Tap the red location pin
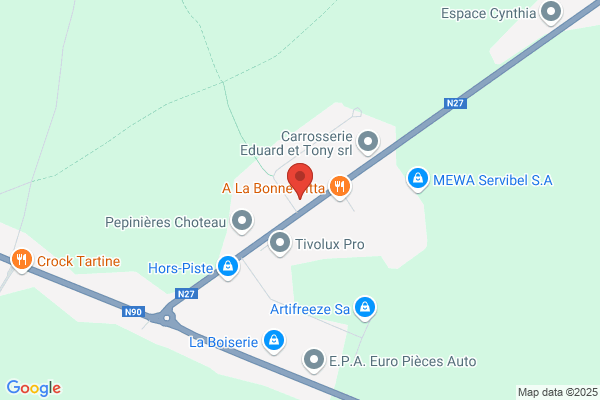This screenshot has width=600, height=400. click(300, 180)
